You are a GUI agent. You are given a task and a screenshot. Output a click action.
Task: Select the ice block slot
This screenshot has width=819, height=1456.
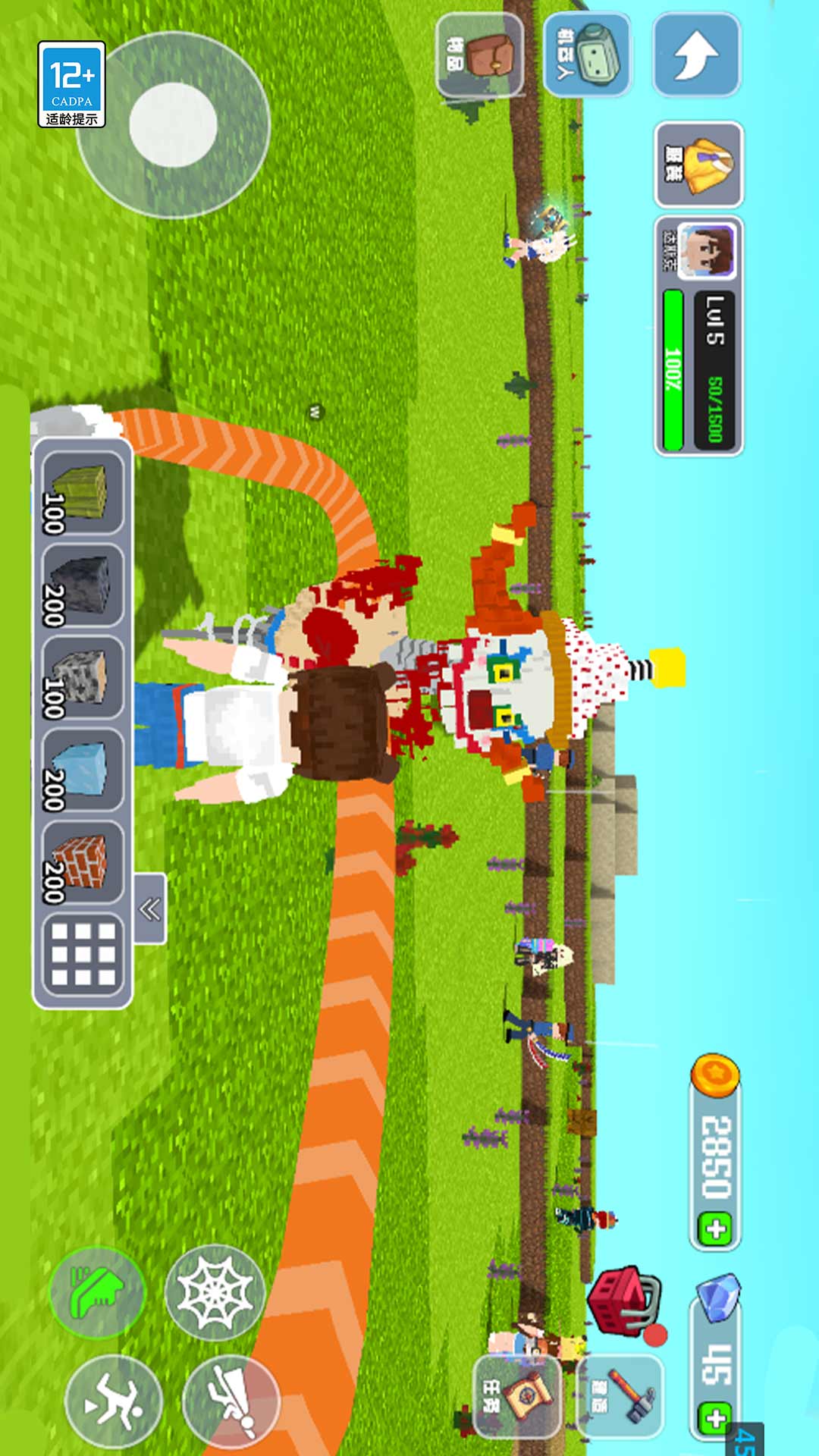point(82,770)
